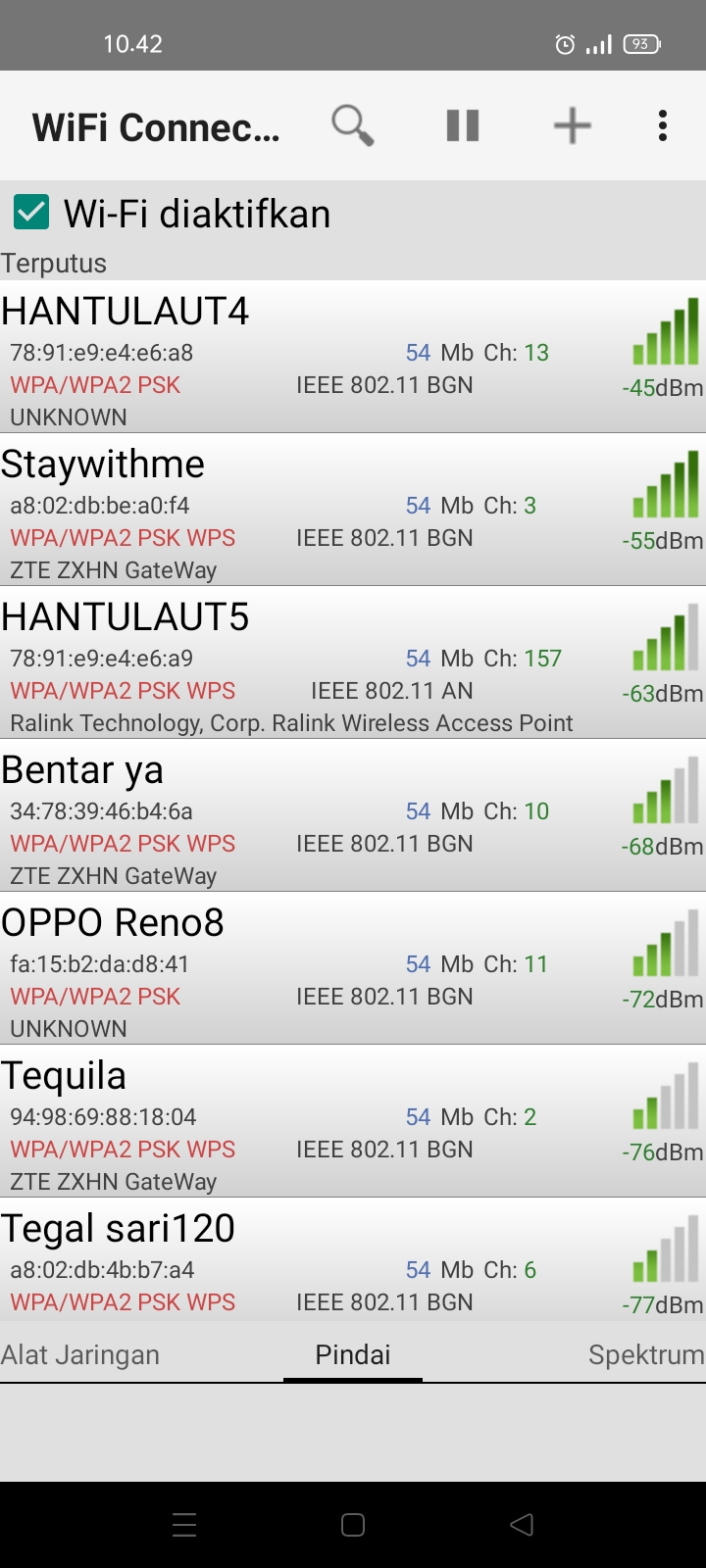Go back using the system back button
The width and height of the screenshot is (706, 1568).
click(x=522, y=1524)
